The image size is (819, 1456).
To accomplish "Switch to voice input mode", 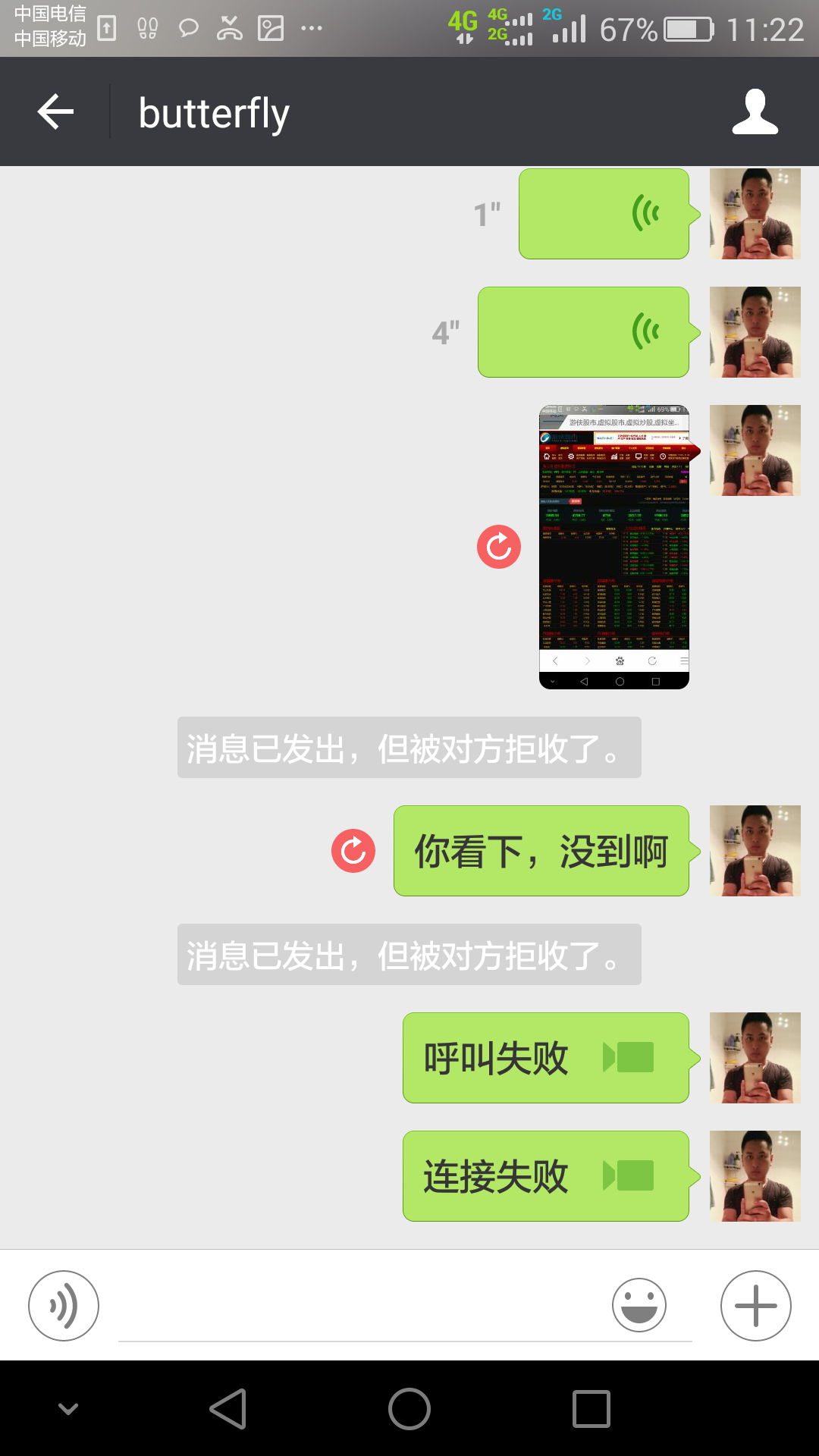I will point(64,1306).
